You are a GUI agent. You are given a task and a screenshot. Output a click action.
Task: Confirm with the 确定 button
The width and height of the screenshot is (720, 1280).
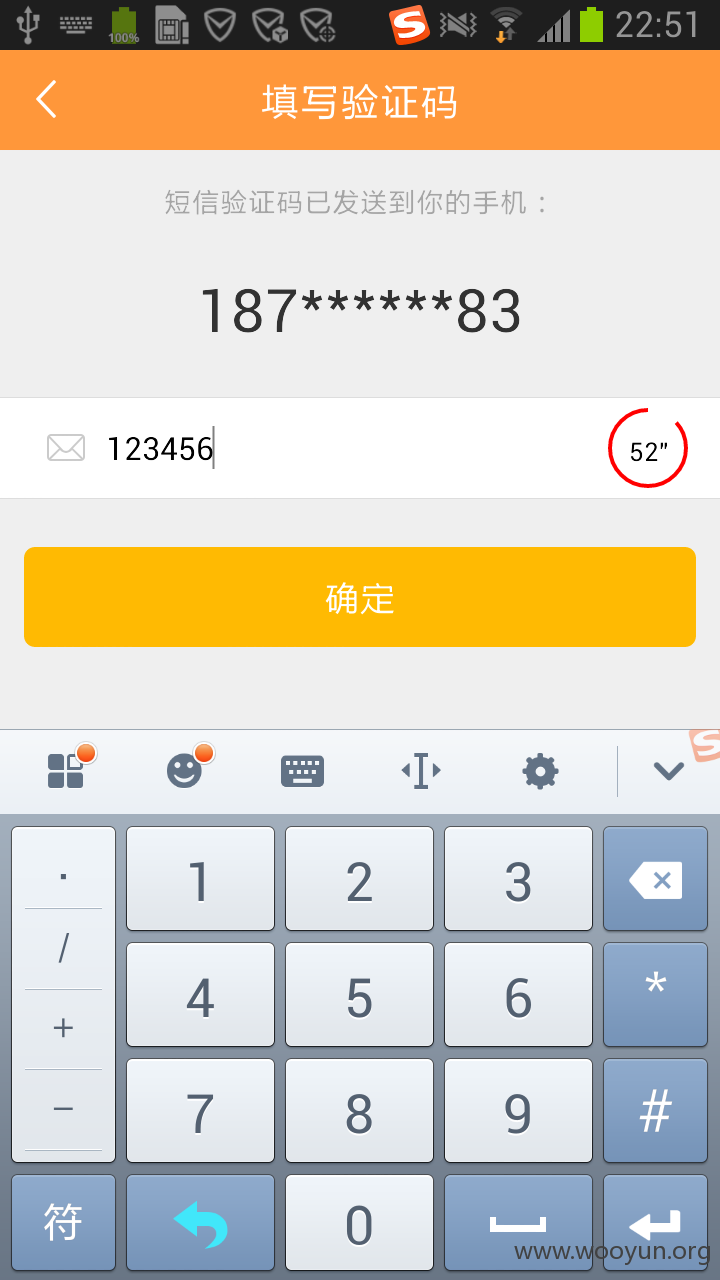pyautogui.click(x=360, y=597)
